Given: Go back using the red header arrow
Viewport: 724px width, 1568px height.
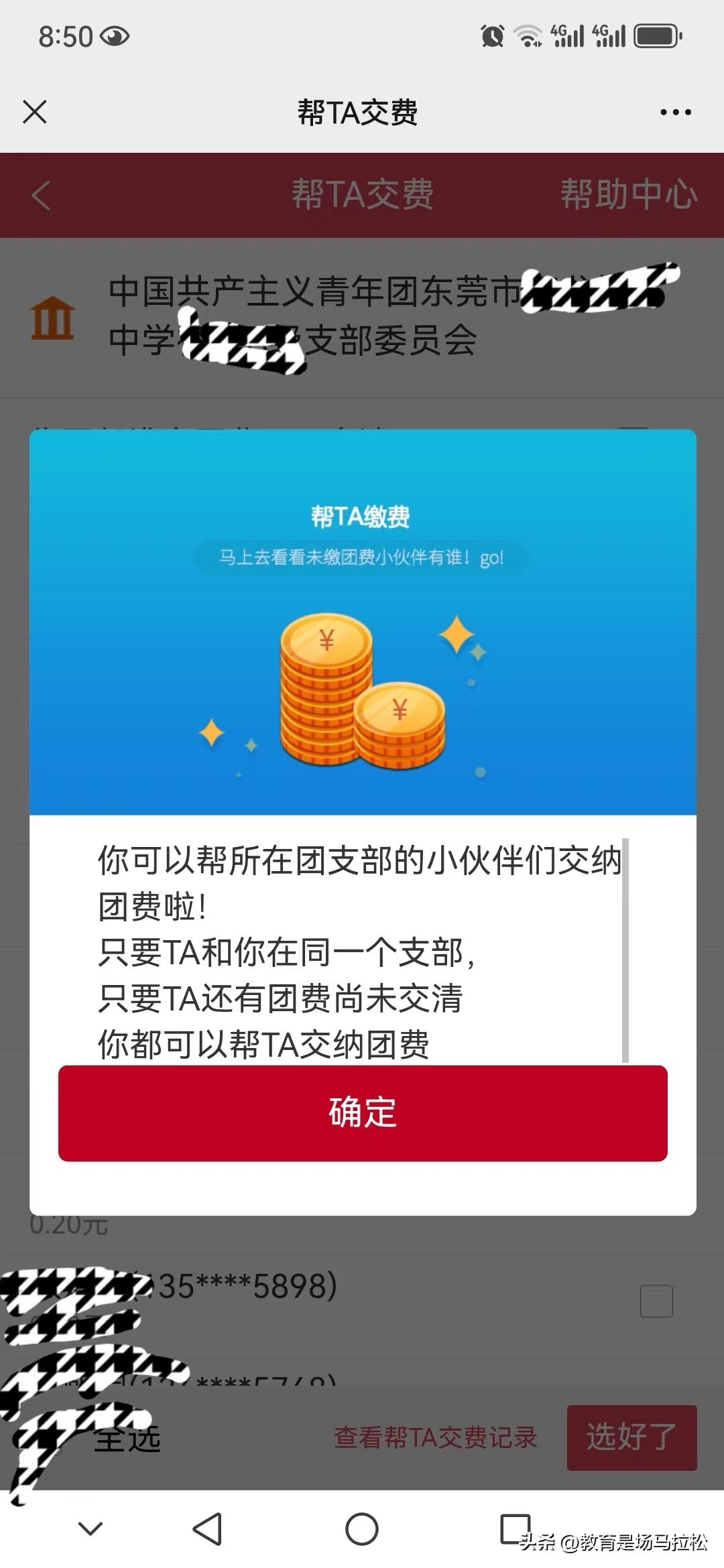Looking at the screenshot, I should tap(42, 196).
